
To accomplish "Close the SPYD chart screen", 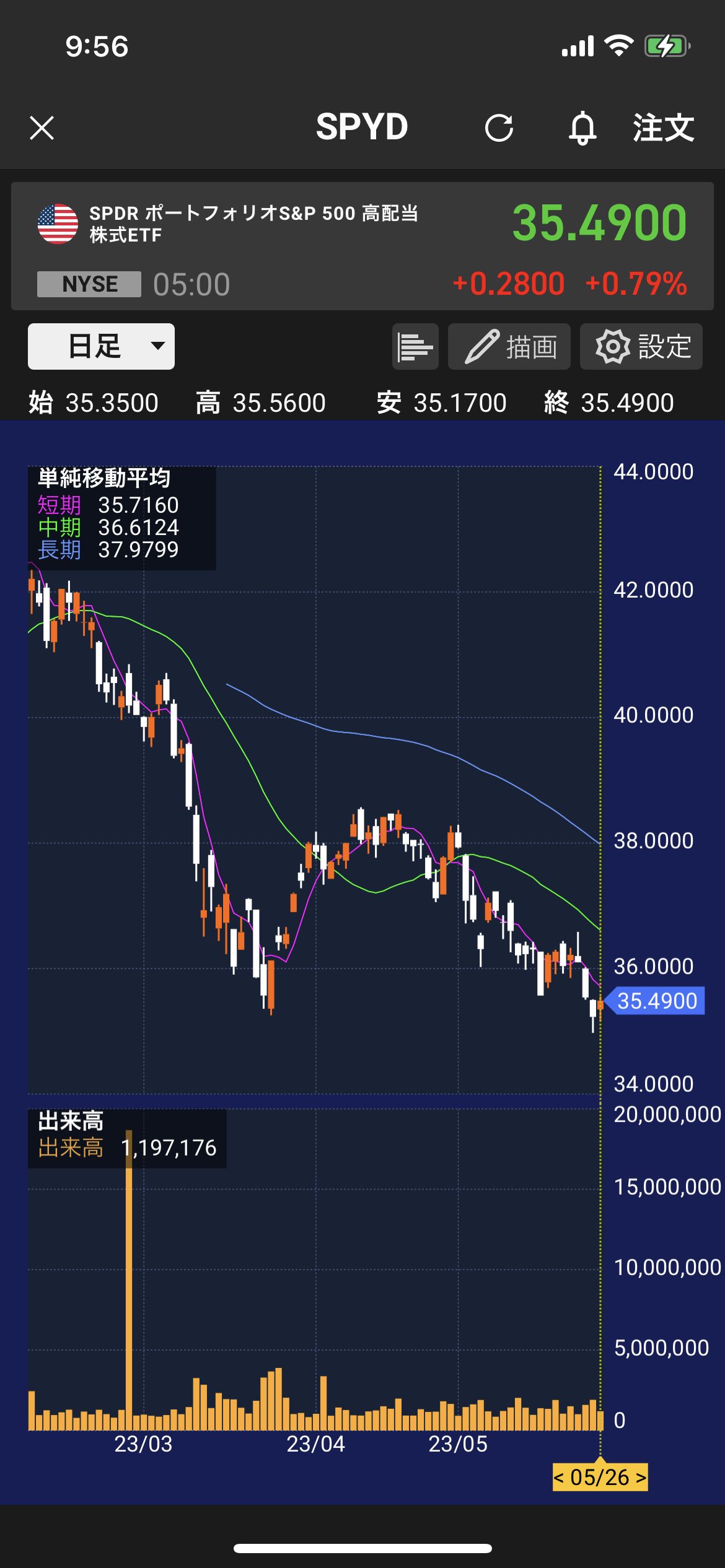I will coord(42,128).
